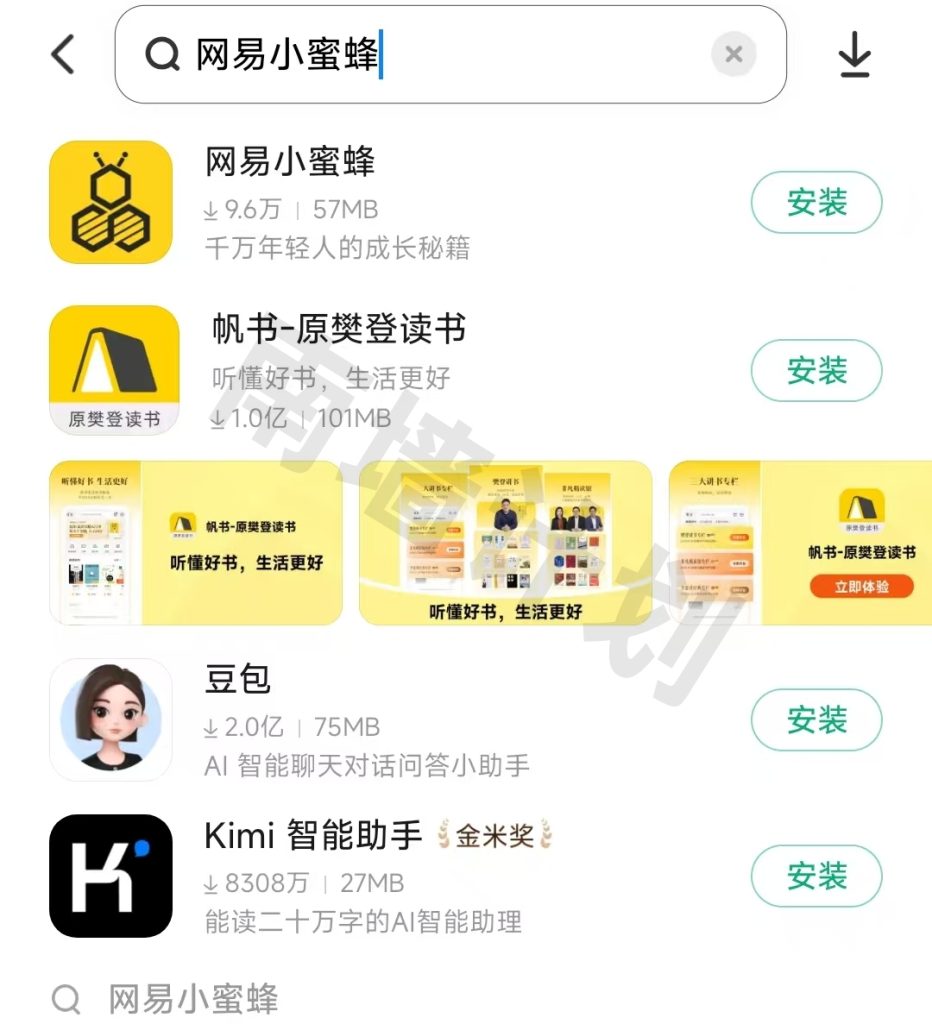View the 帆书 preview showing 立即体验

tap(800, 543)
